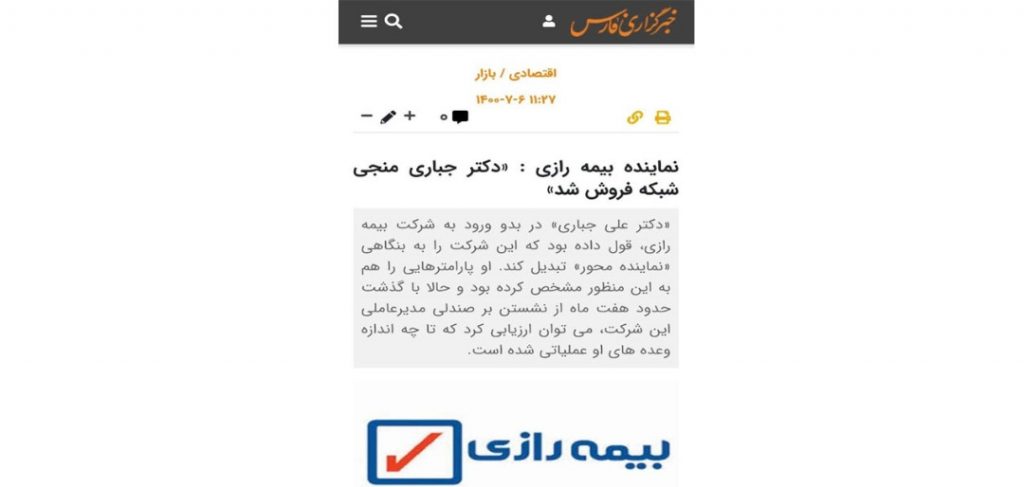This screenshot has width=1024, height=487.
Task: Open the اقتصادی category link
Action: pos(534,73)
